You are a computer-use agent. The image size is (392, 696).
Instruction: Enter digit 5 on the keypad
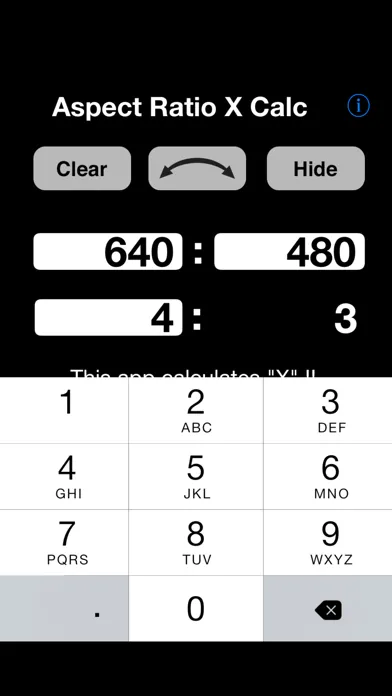click(x=196, y=476)
